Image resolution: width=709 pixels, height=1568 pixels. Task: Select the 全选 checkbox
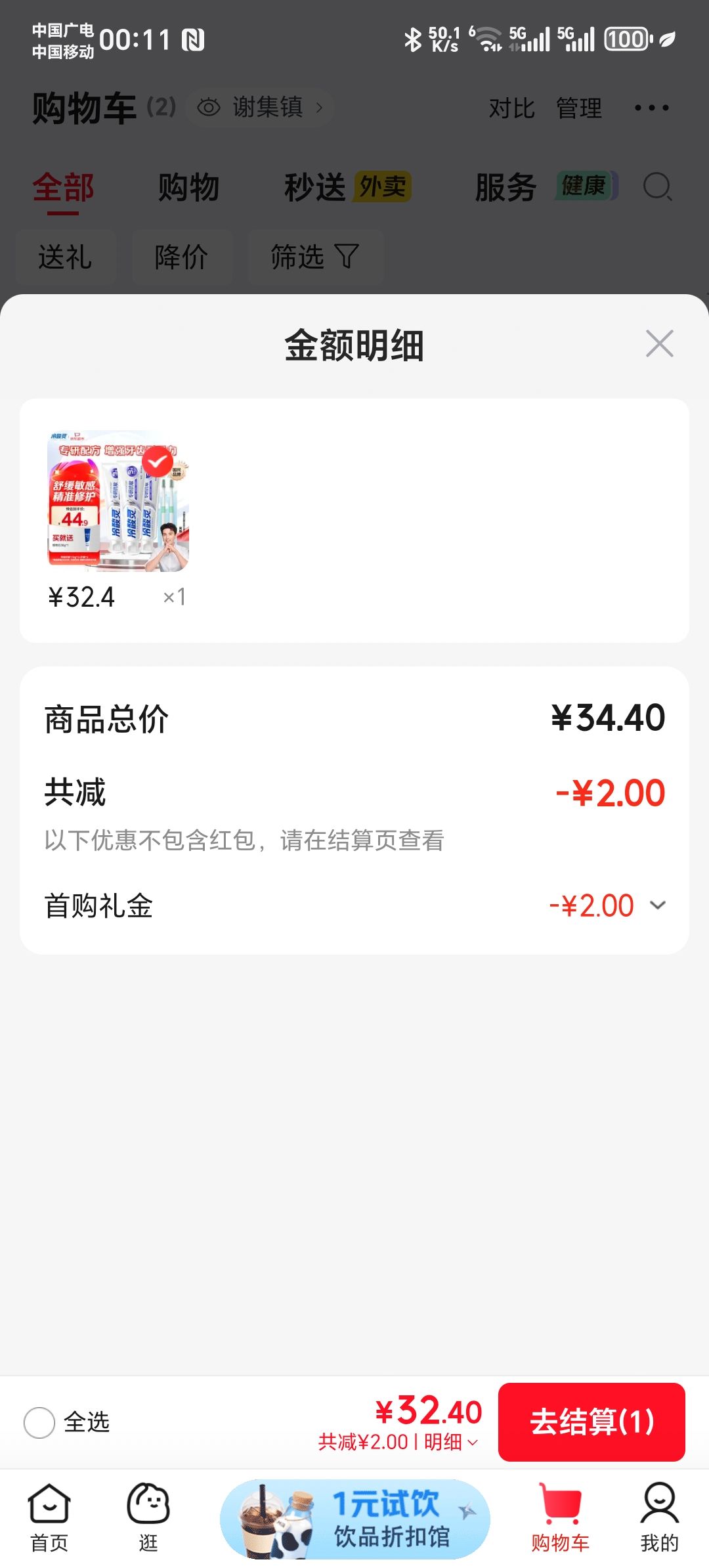click(39, 1422)
